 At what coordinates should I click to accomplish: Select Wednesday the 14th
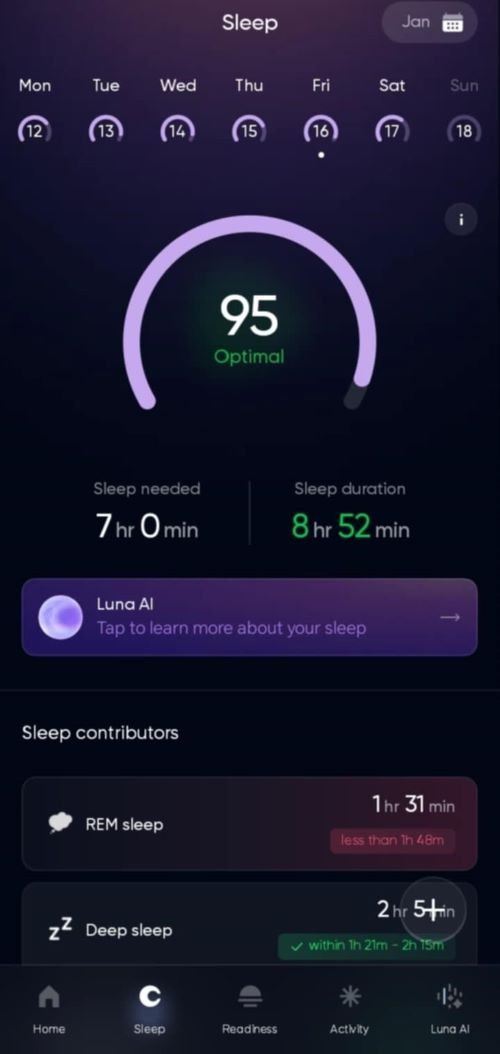(177, 130)
